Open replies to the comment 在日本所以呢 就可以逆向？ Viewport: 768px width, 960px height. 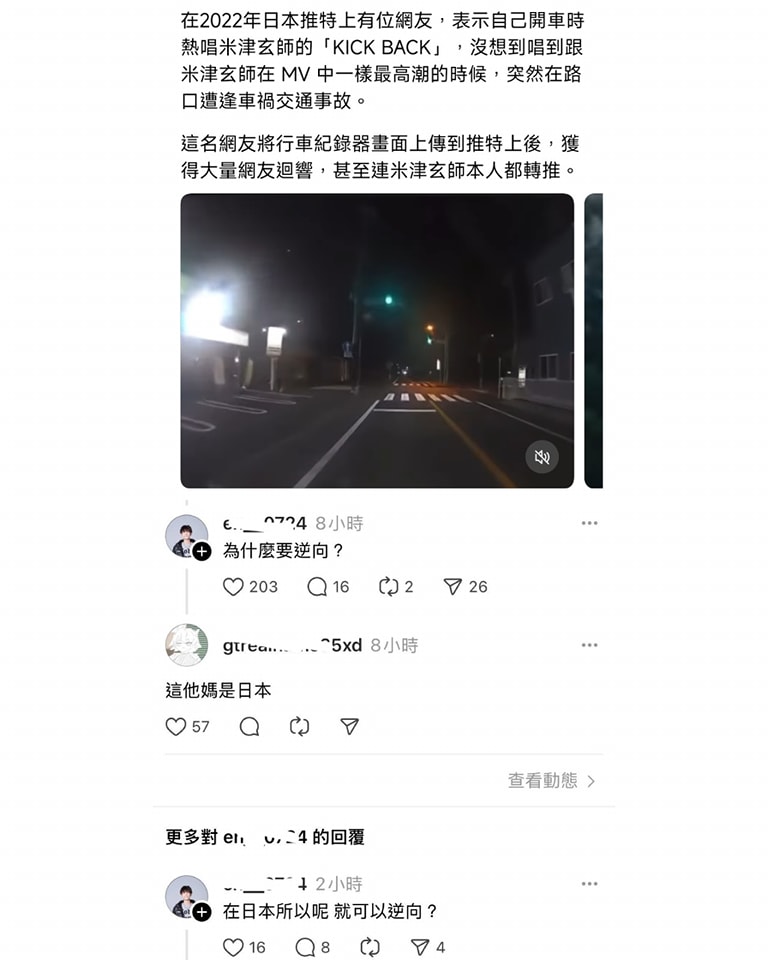(306, 947)
